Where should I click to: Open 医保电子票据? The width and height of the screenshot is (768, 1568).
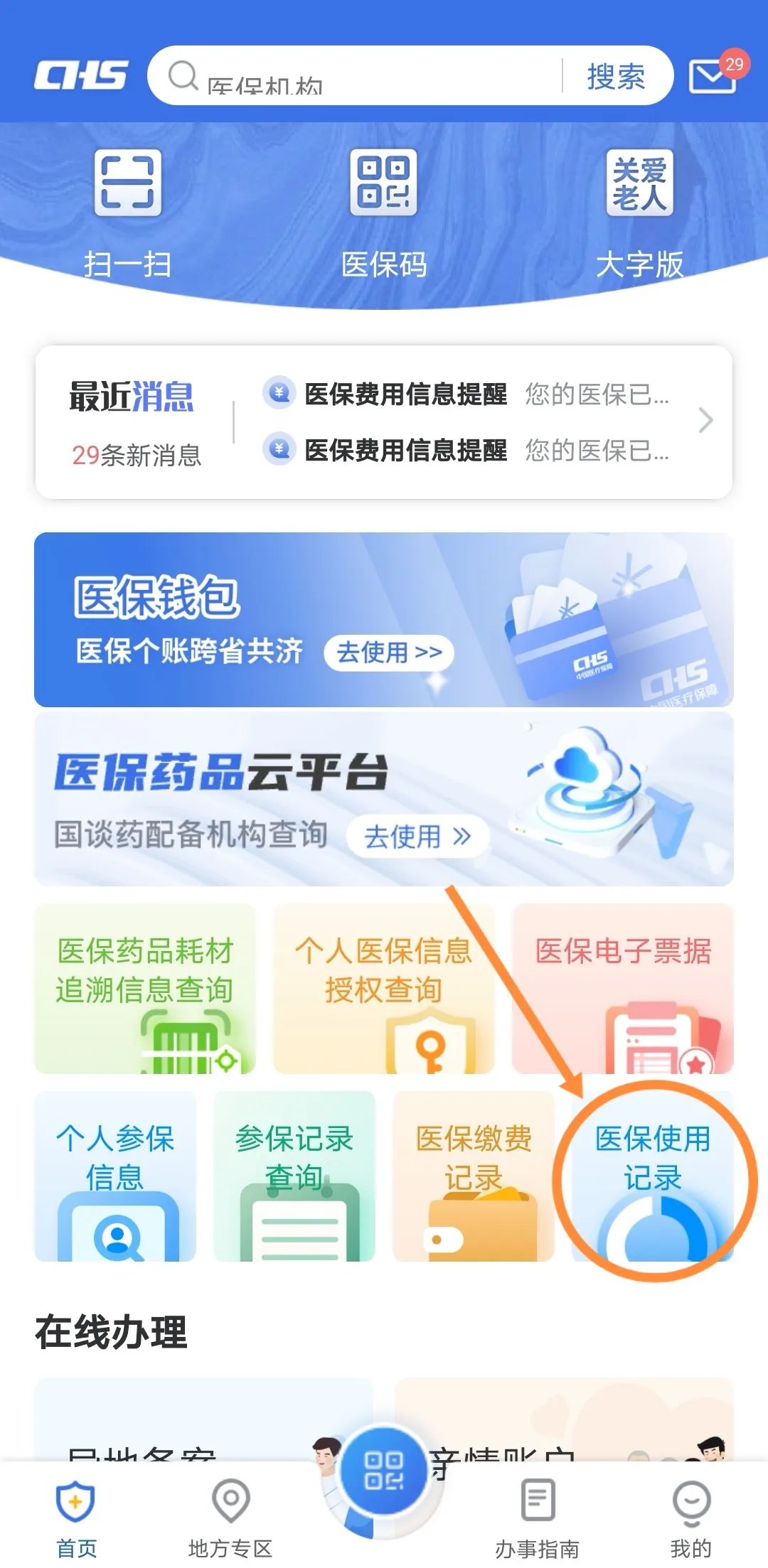pyautogui.click(x=622, y=989)
